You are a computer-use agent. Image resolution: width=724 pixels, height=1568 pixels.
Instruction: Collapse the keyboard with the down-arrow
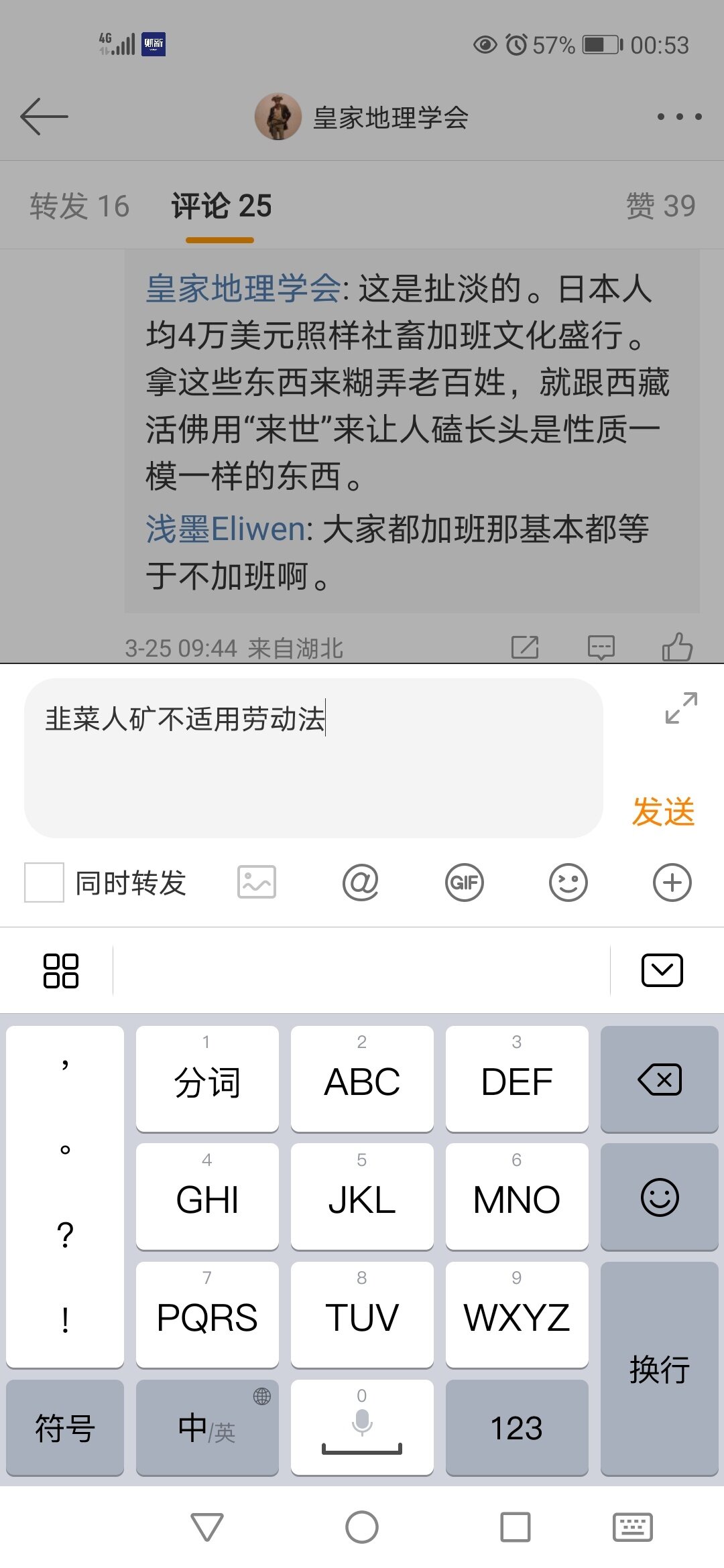(x=662, y=970)
